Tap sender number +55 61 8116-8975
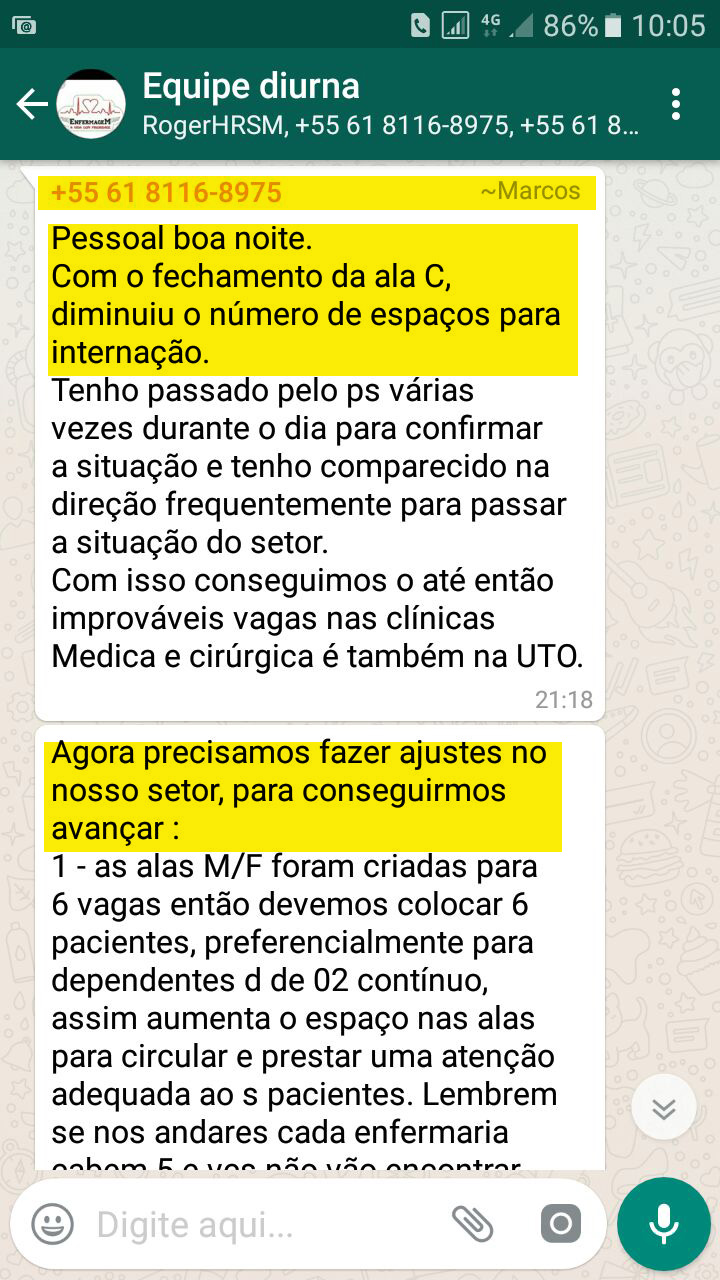Viewport: 720px width, 1280px height. 166,192
